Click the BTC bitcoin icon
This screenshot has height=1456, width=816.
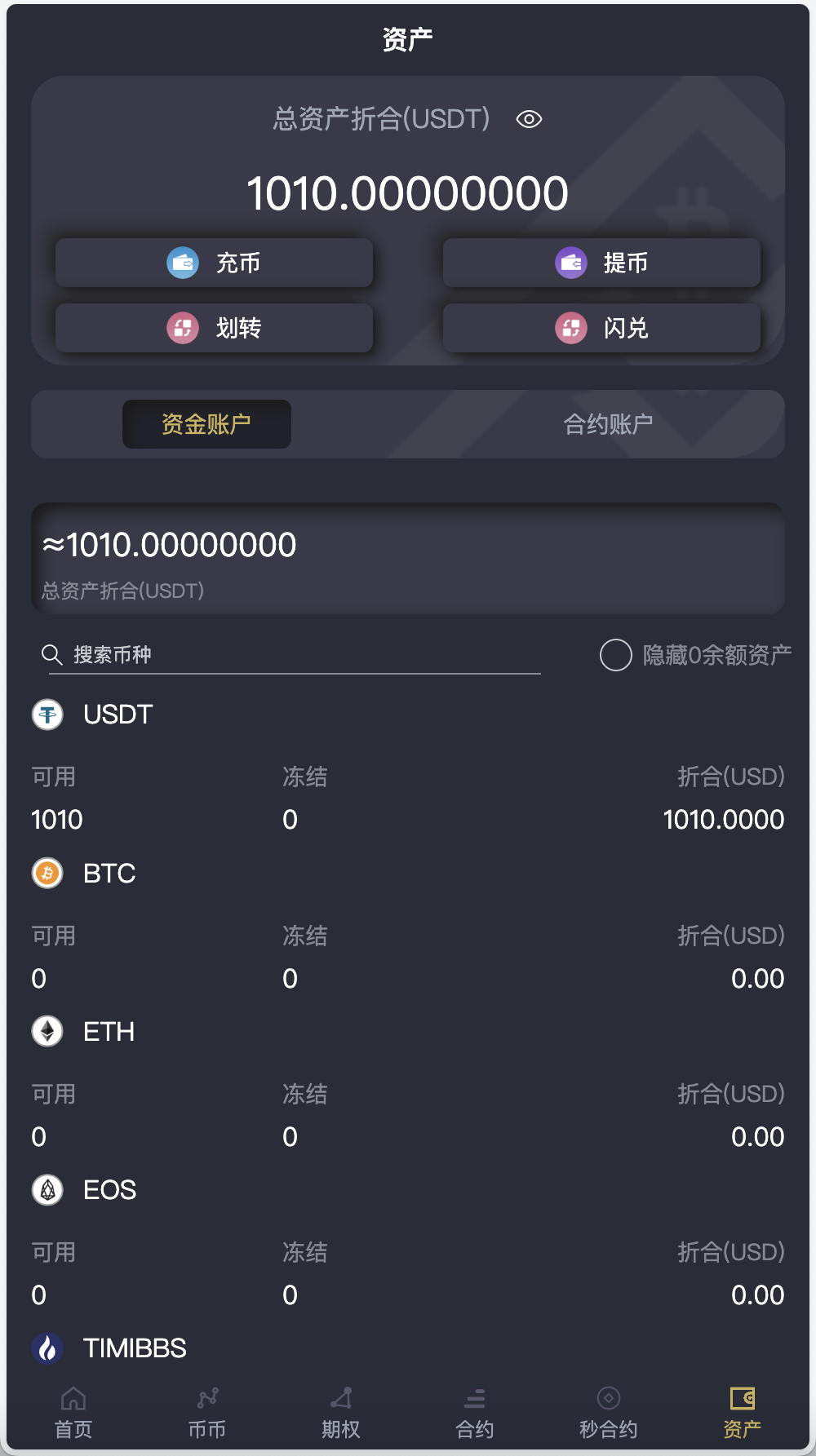(x=47, y=873)
